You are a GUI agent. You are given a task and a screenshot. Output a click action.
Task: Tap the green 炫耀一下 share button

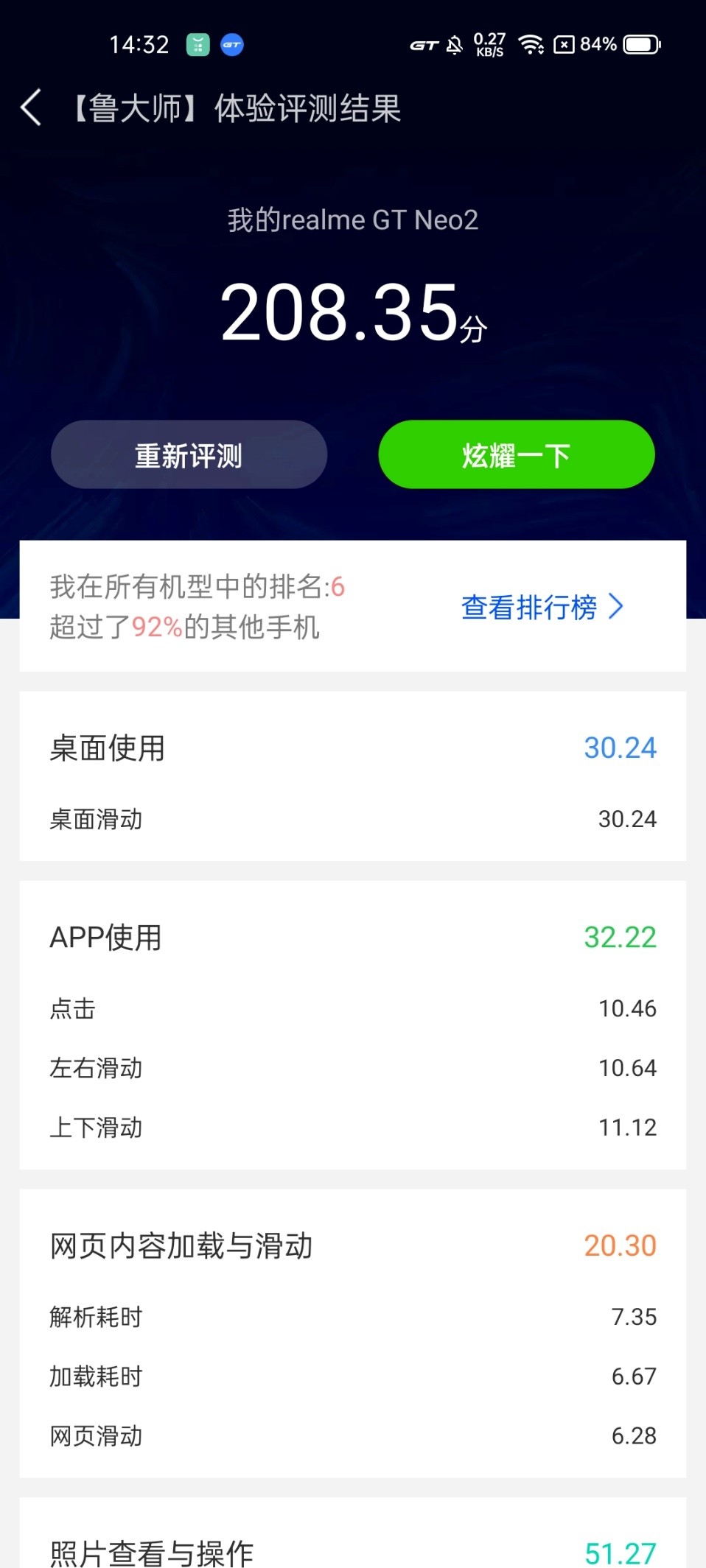[x=514, y=454]
